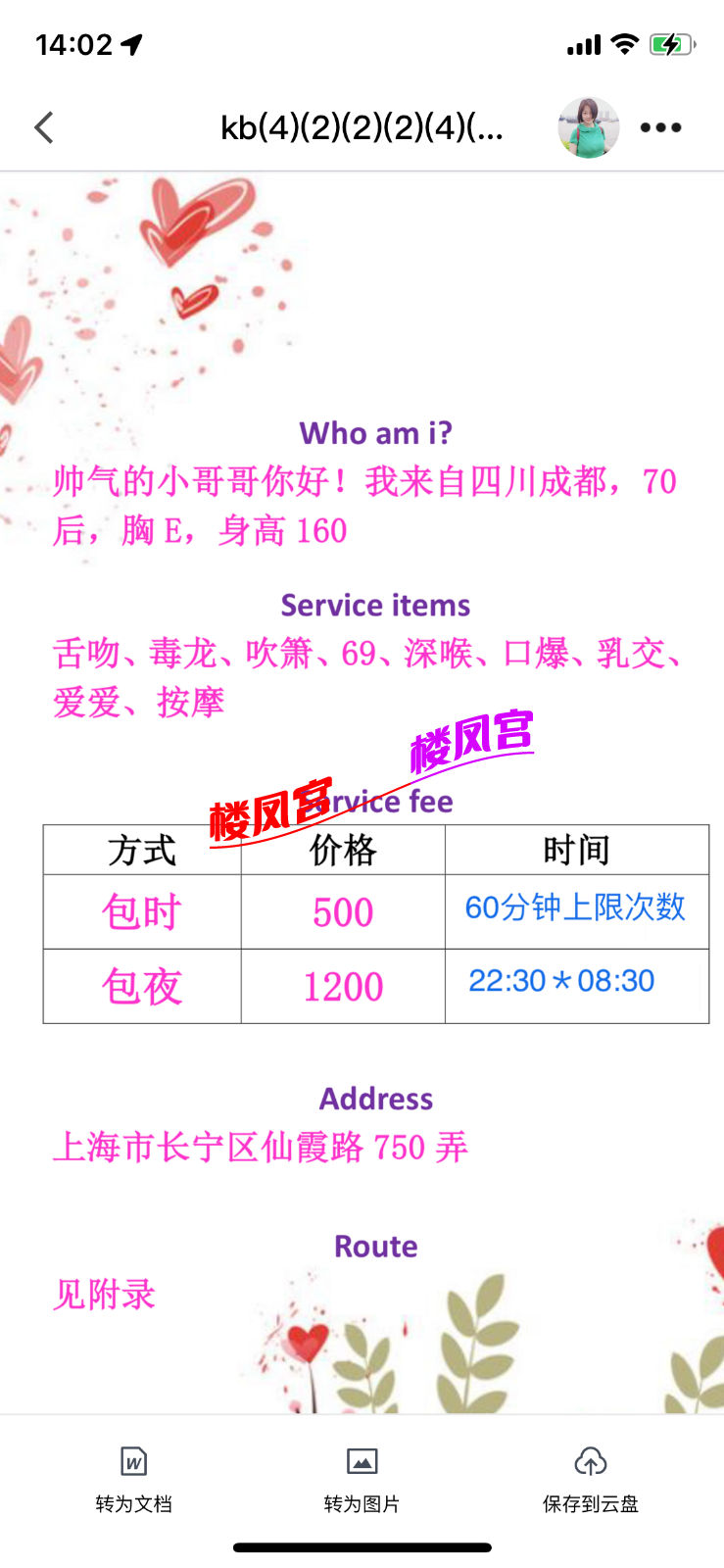
Task: Tap the back chevron in the top bar
Action: pos(43,127)
